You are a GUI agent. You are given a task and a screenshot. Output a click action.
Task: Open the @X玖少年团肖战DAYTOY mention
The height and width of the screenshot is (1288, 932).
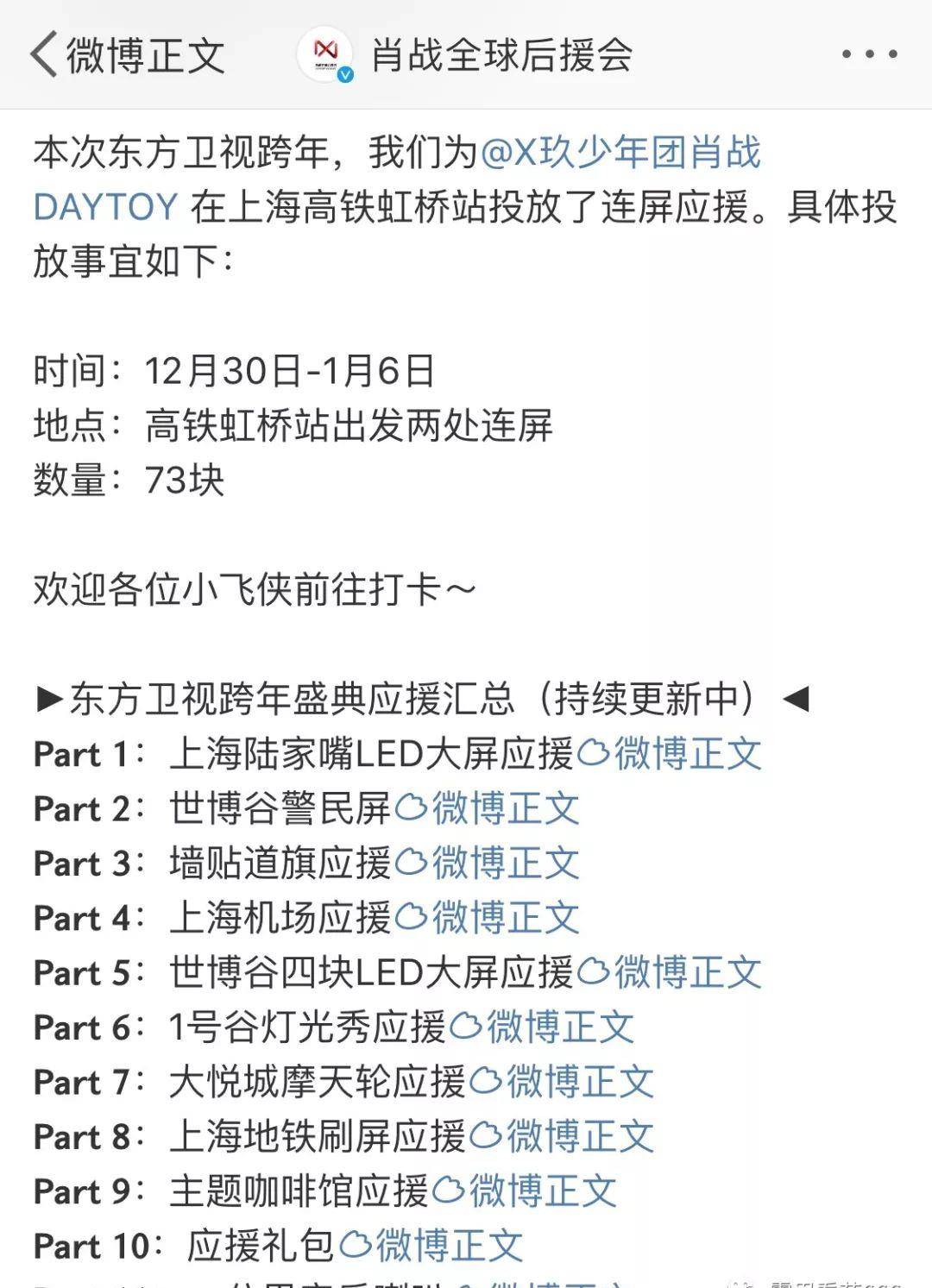point(620,154)
